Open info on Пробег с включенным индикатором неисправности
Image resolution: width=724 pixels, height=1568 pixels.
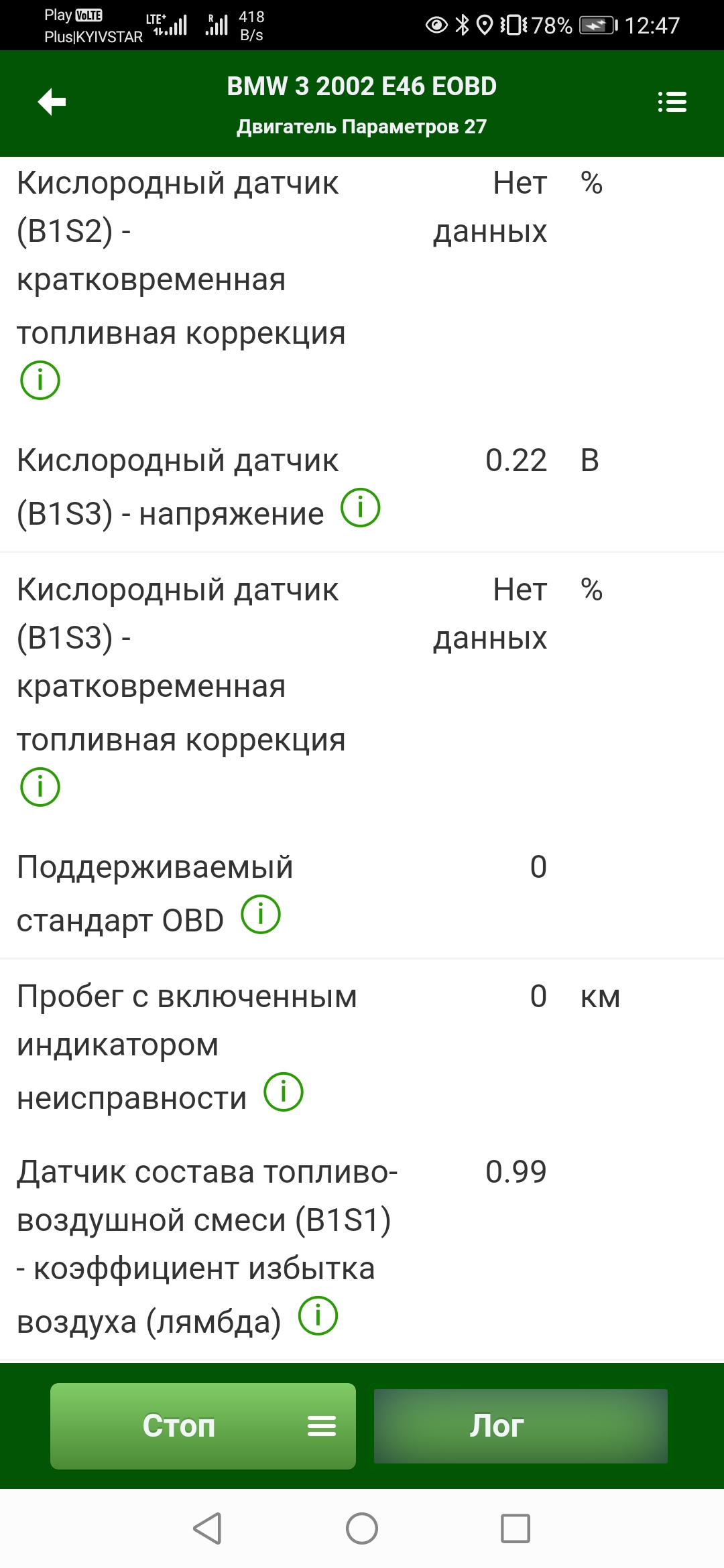(x=284, y=1092)
